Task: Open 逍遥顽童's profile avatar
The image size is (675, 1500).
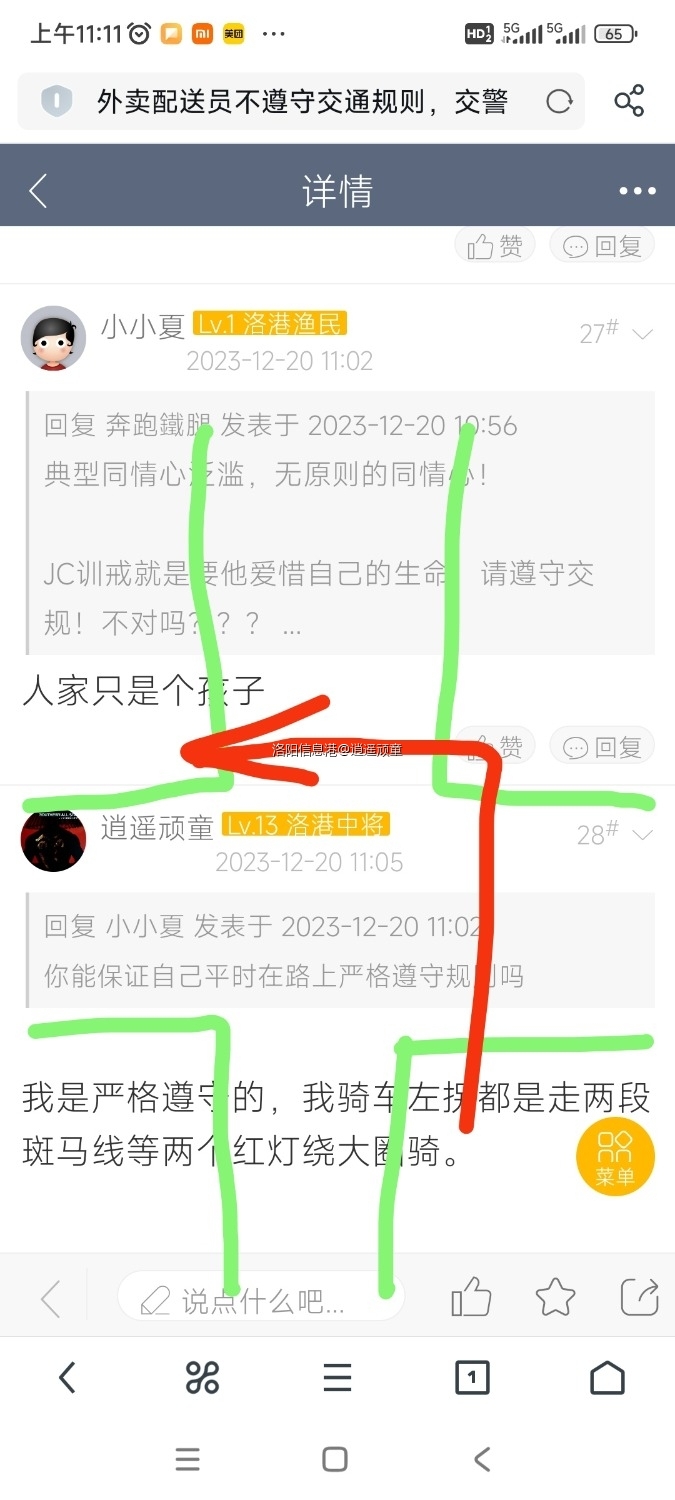Action: tap(53, 838)
